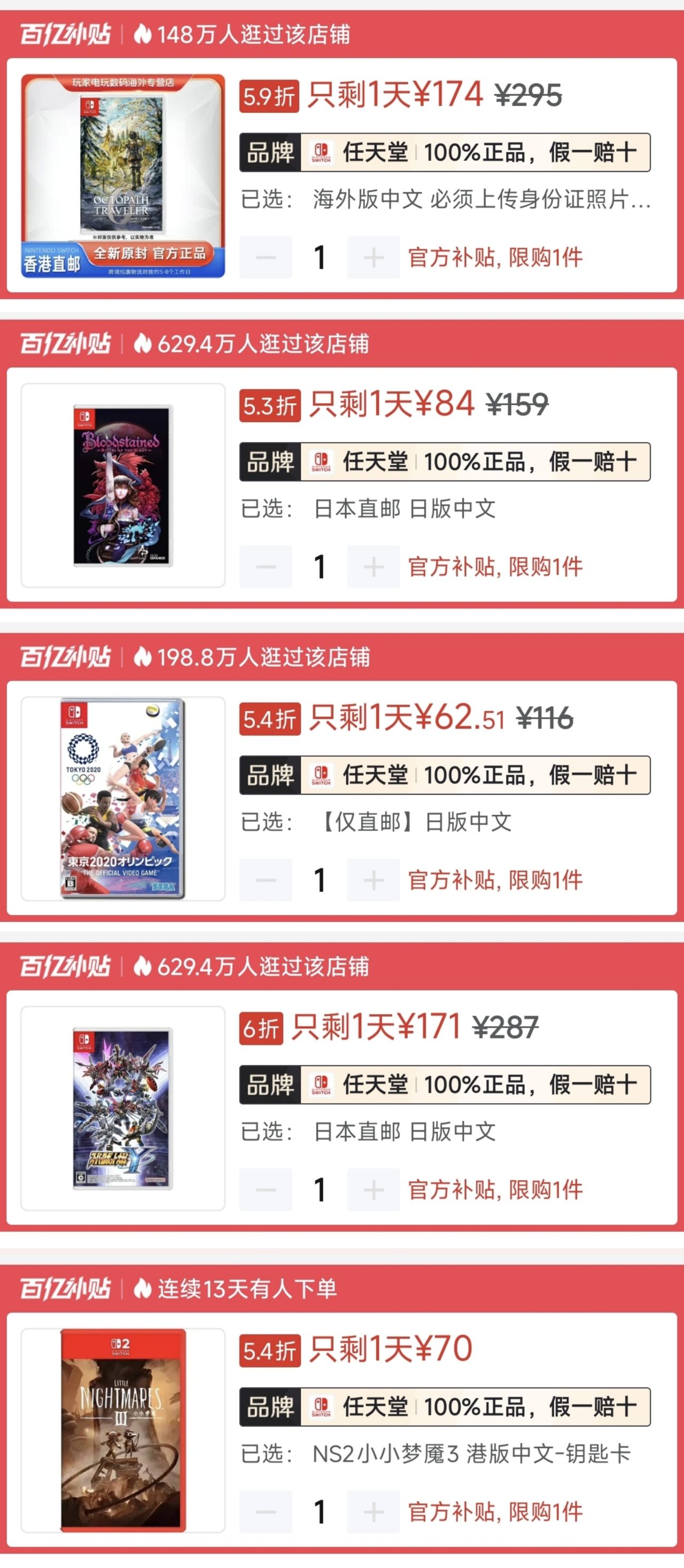Decrease quantity of the ¥62.51 Tokyo 2020 item

point(266,880)
